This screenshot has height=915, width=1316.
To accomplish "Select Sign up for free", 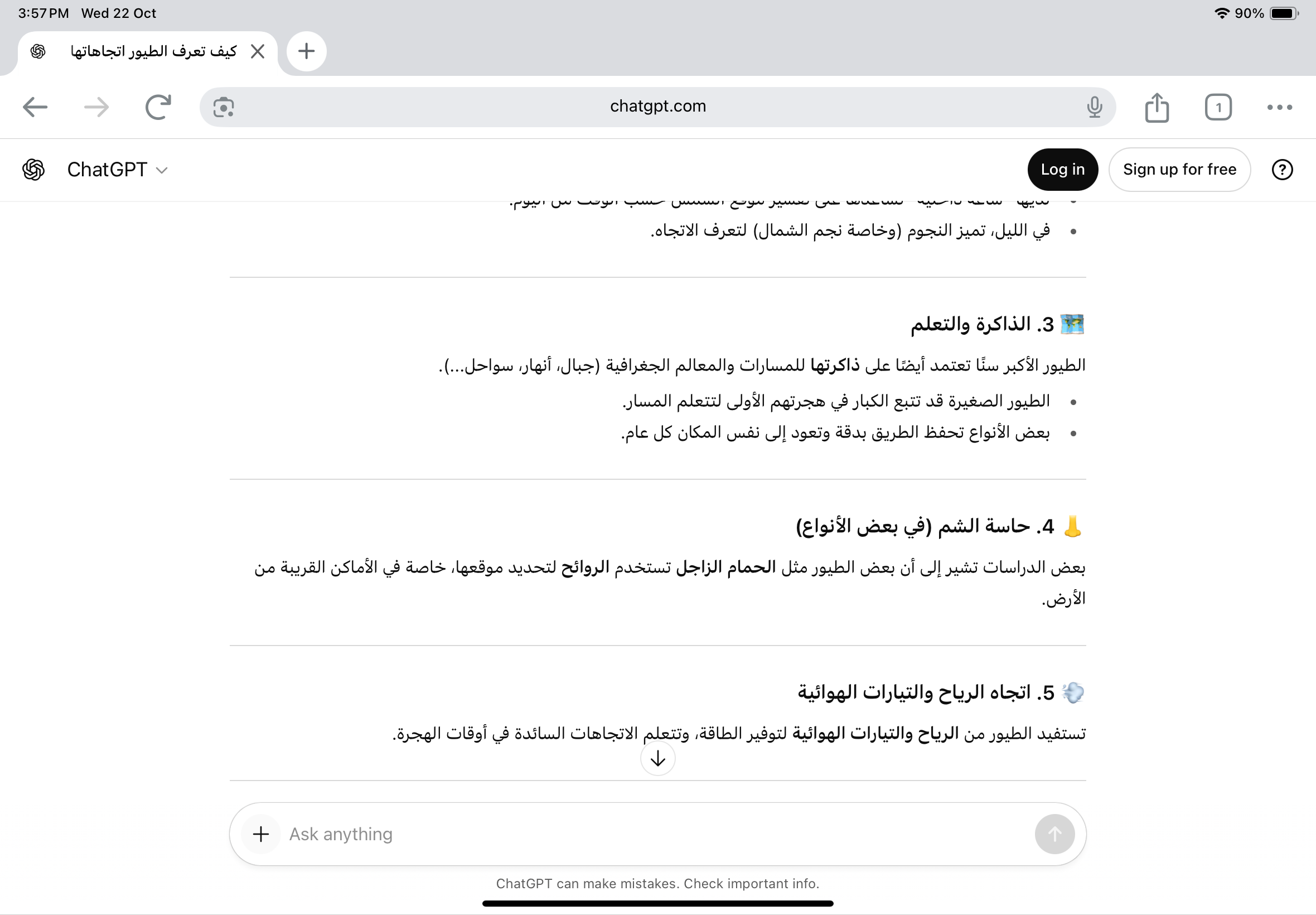I will (x=1179, y=170).
